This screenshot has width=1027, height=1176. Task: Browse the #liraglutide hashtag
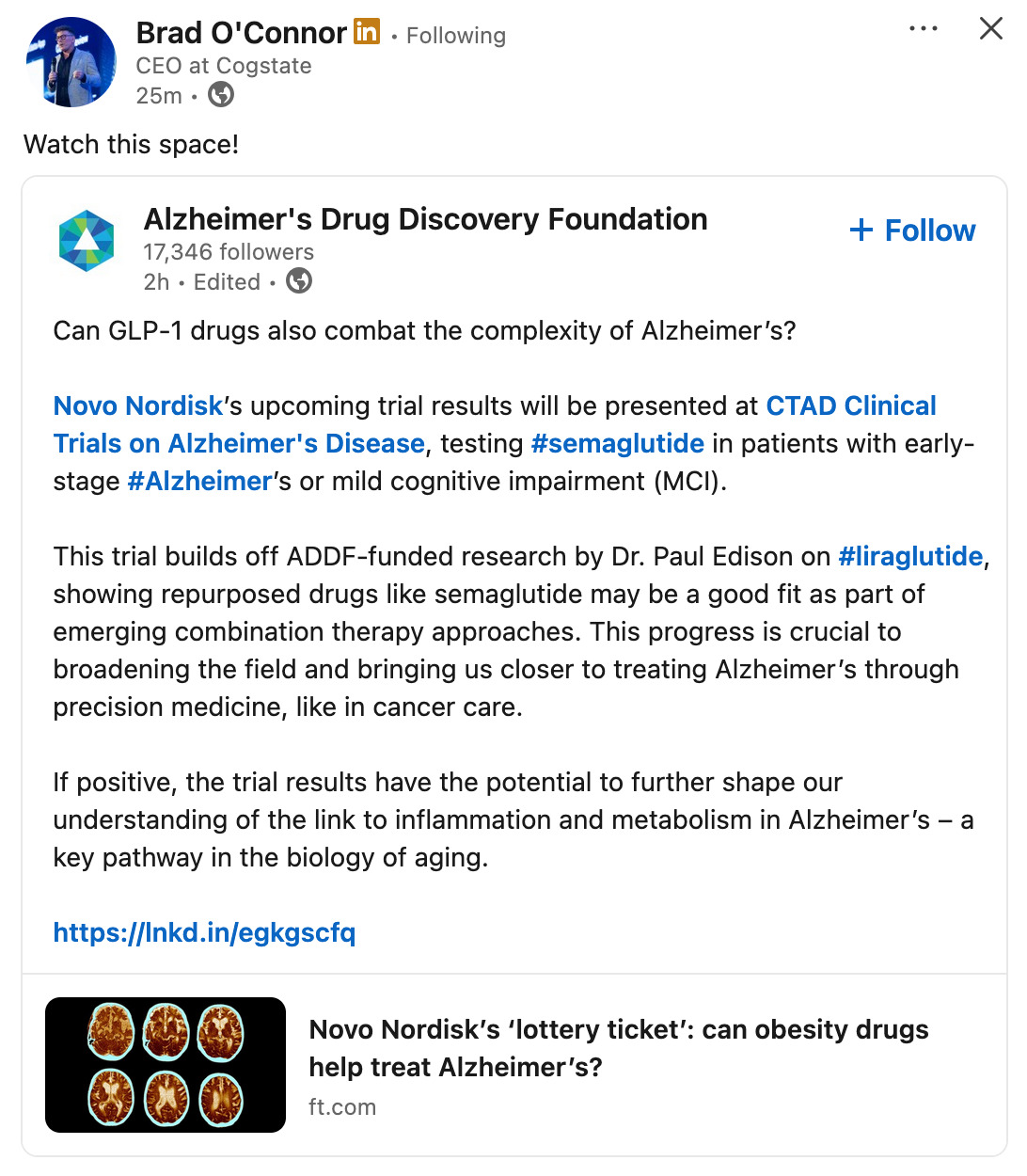909,556
